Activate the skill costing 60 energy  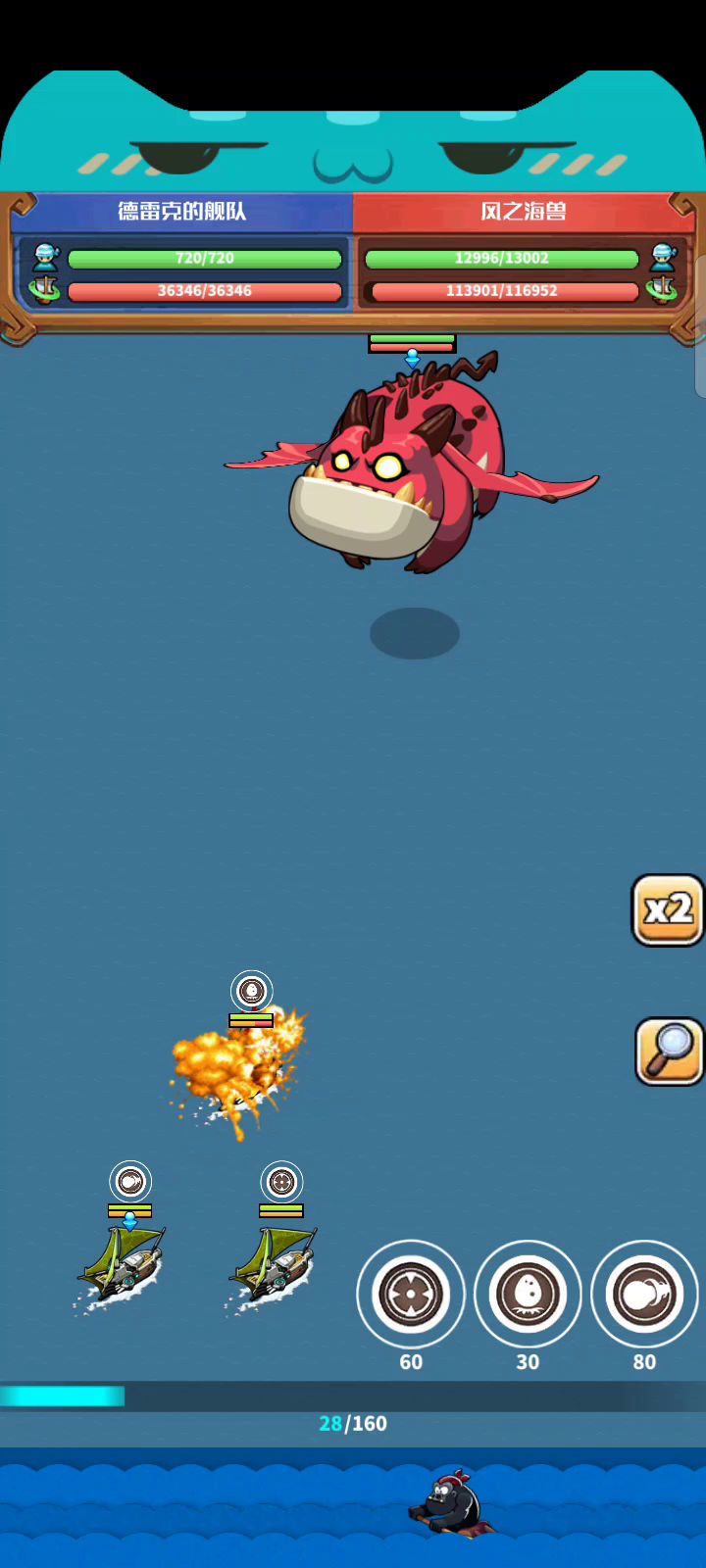coord(411,1295)
